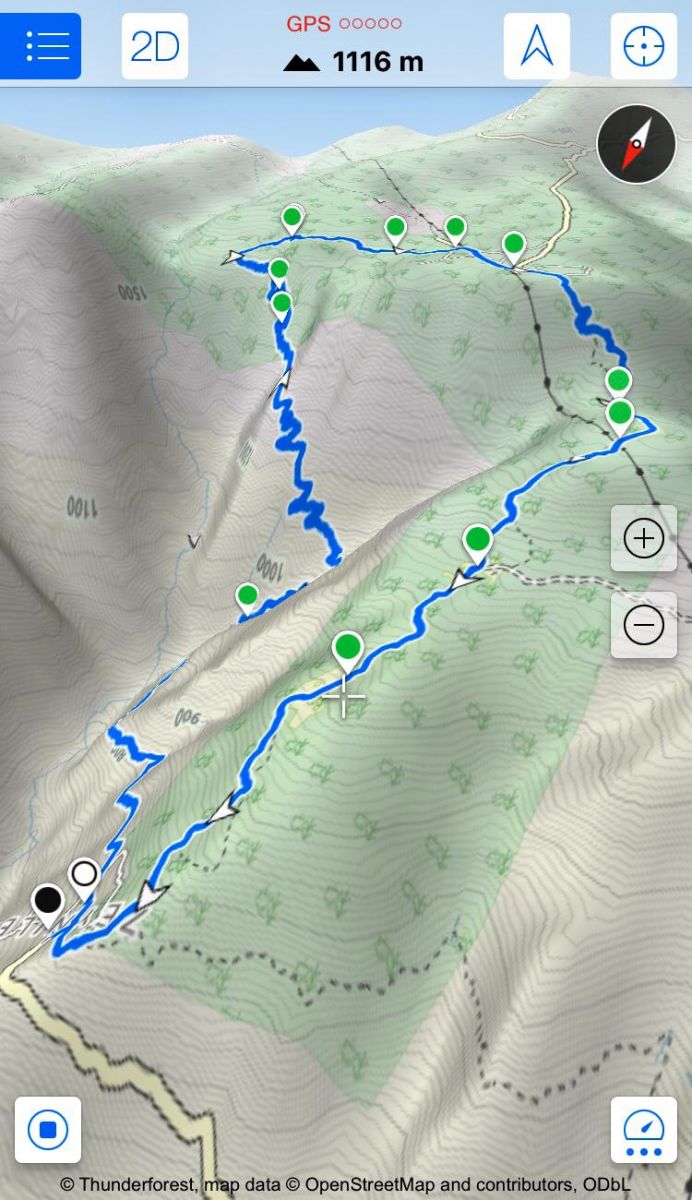The height and width of the screenshot is (1200, 692).
Task: Select the black route start marker
Action: tap(47, 901)
